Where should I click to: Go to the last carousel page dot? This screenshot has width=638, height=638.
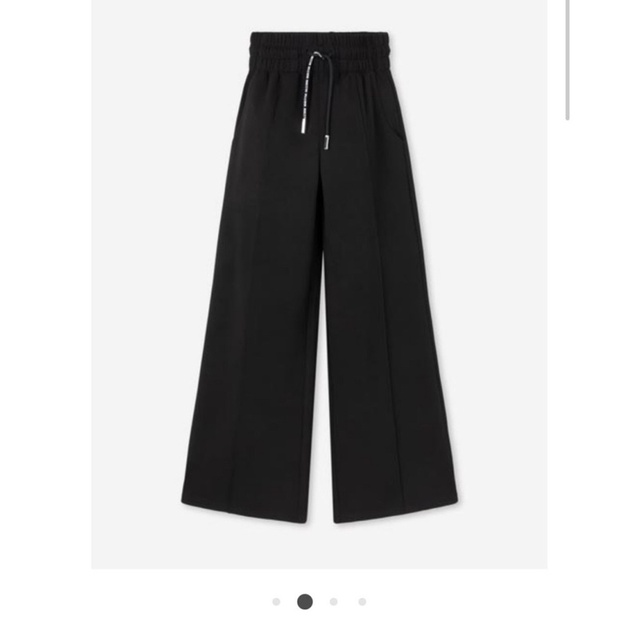click(x=362, y=602)
